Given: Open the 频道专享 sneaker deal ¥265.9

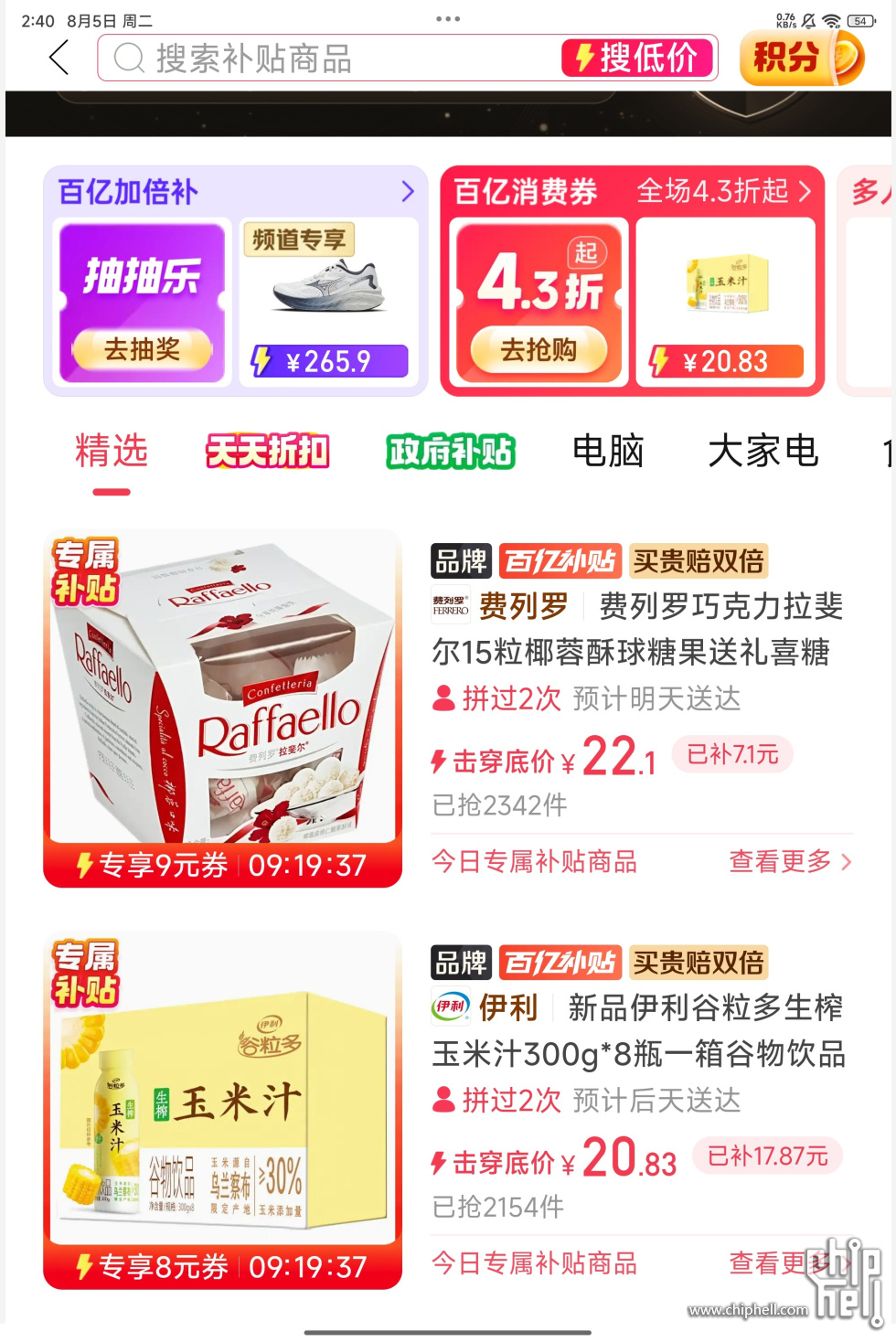Looking at the screenshot, I should coord(328,302).
